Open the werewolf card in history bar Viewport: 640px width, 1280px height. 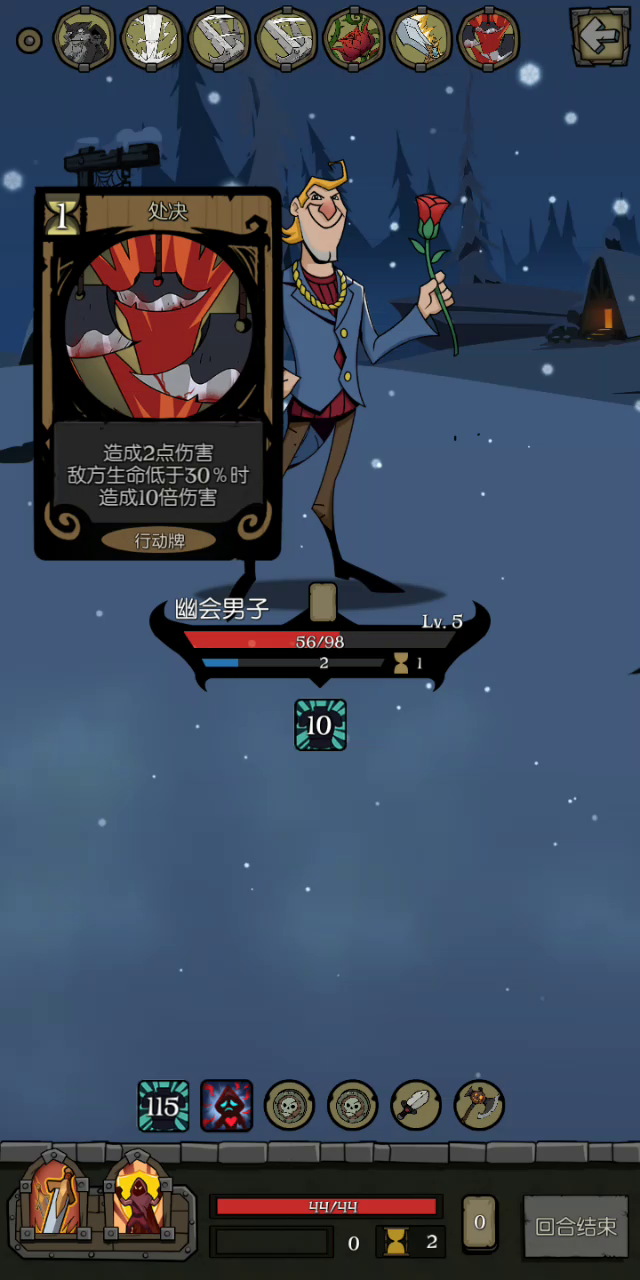click(x=84, y=39)
